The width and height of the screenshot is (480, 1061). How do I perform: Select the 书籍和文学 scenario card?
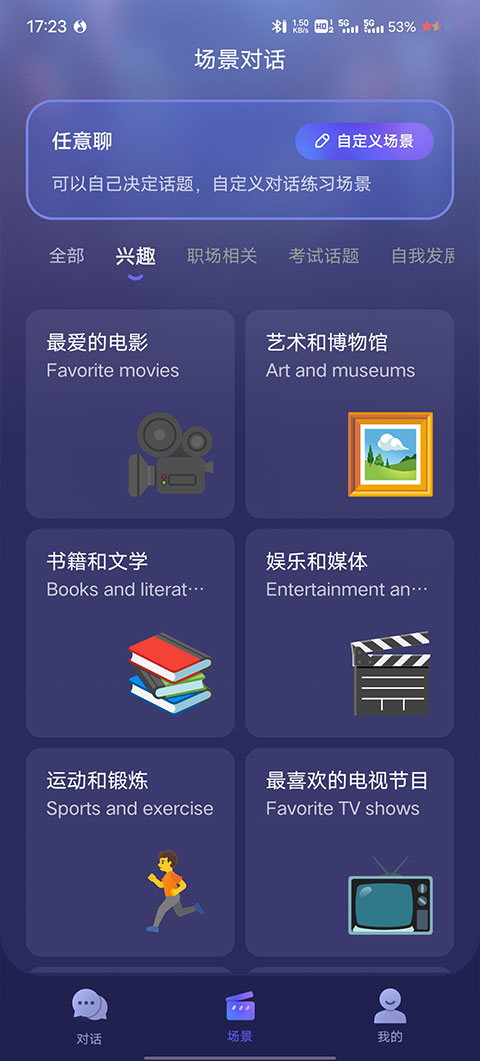(130, 633)
